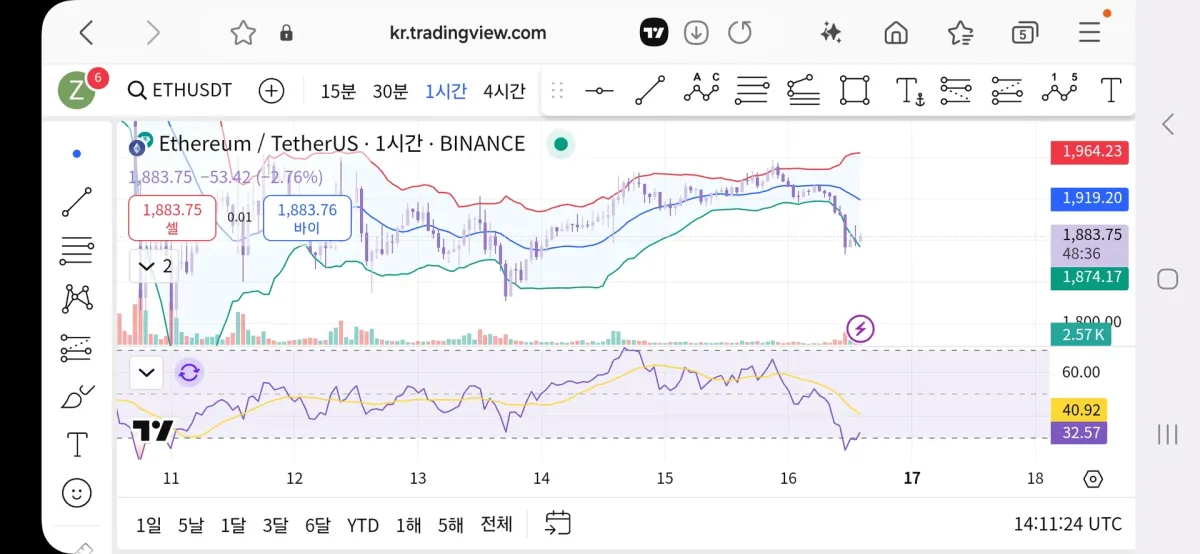The height and width of the screenshot is (554, 1200).
Task: Expand the collapsed indicator legend
Action: click(x=155, y=266)
